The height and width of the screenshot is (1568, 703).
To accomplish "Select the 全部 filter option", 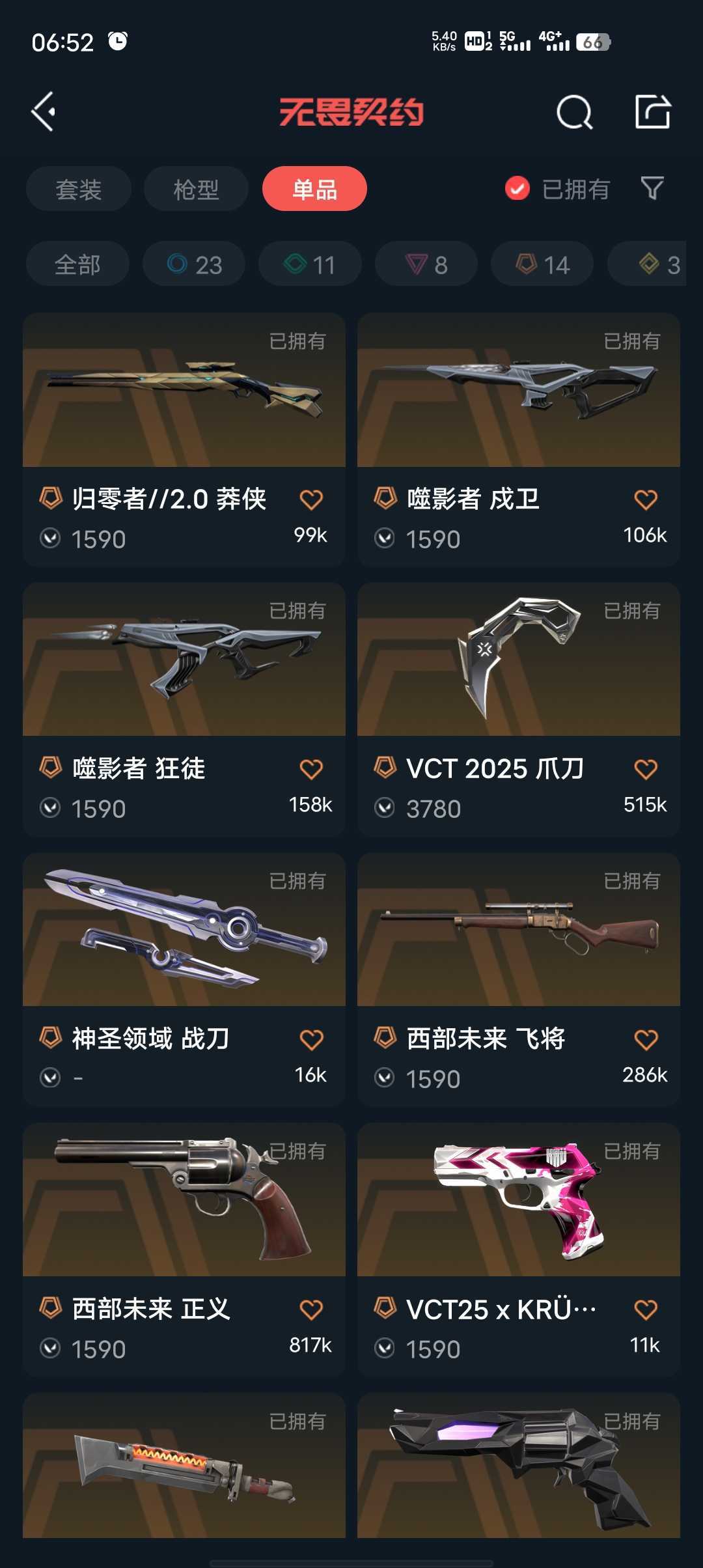I will [x=78, y=264].
